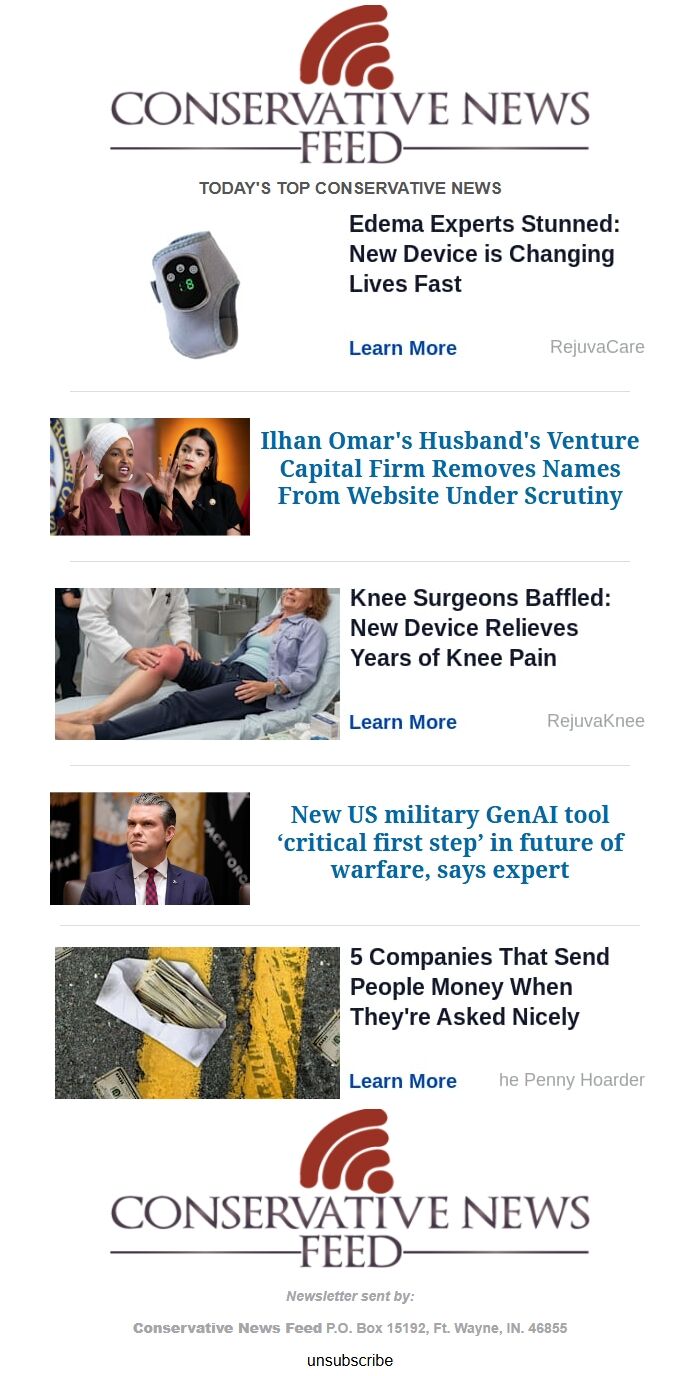700x1376 pixels.
Task: Open the 5 Companies That Send Money headline
Action: [479, 987]
